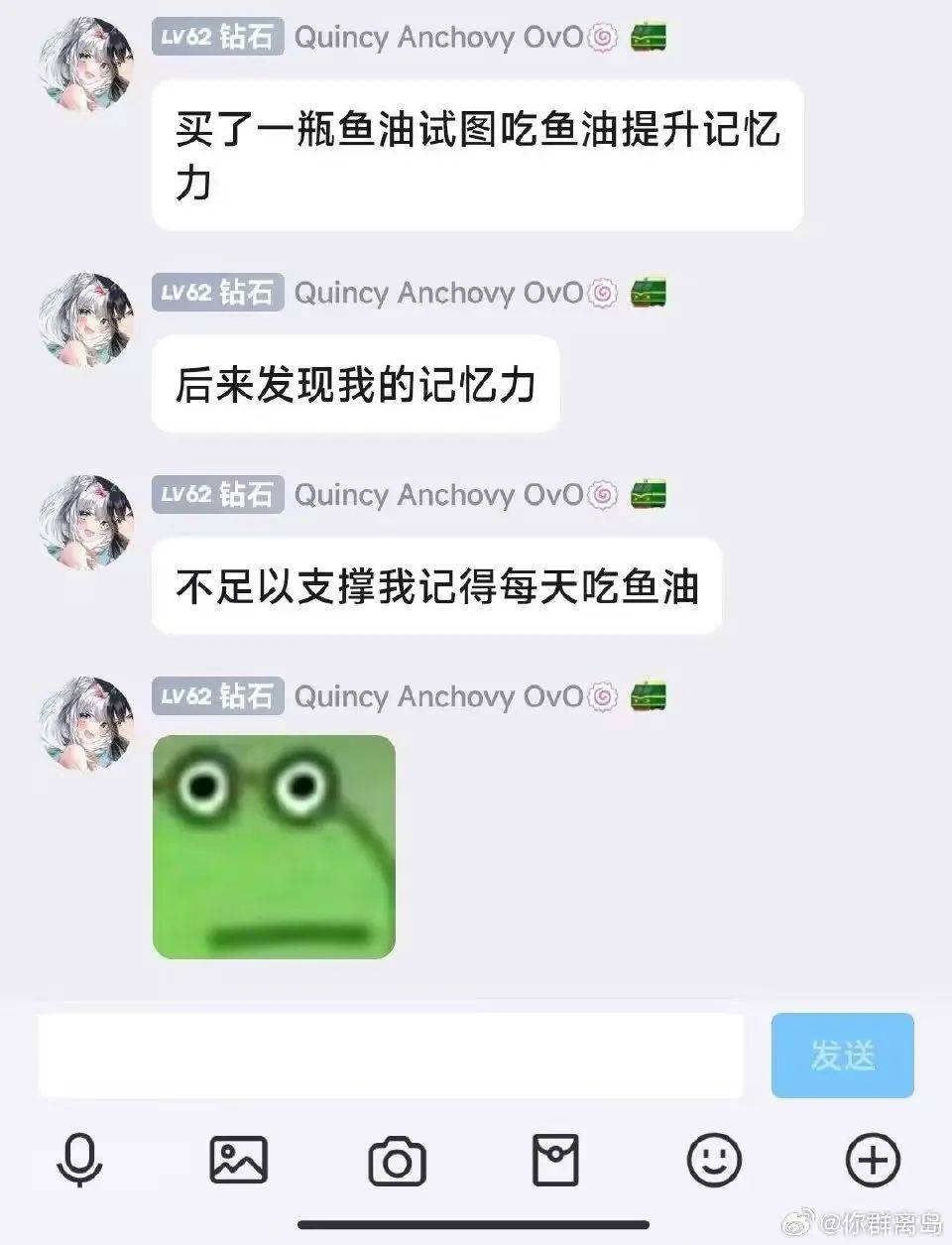Open the image gallery picker
952x1245 pixels.
point(238,1160)
